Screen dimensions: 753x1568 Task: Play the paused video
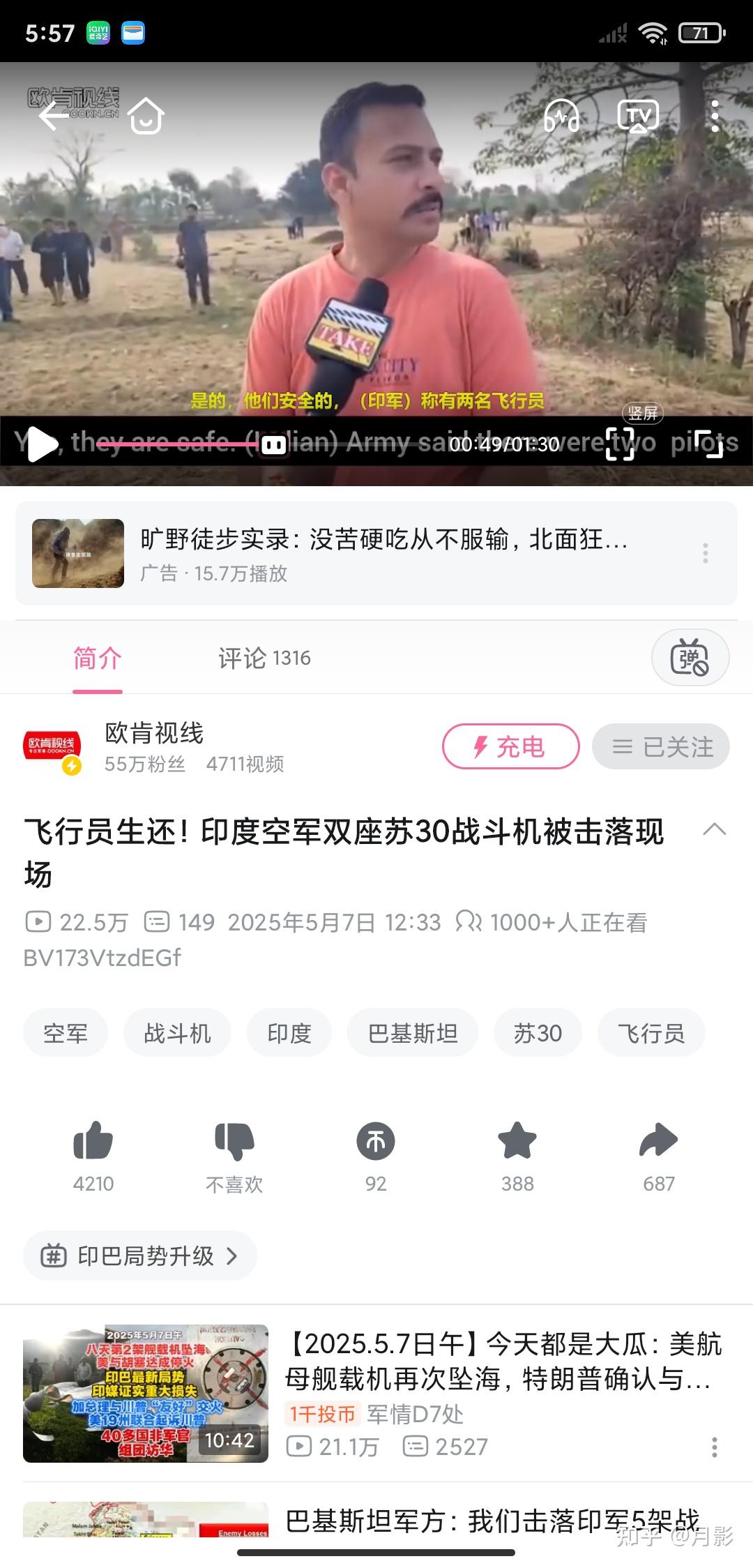point(40,444)
